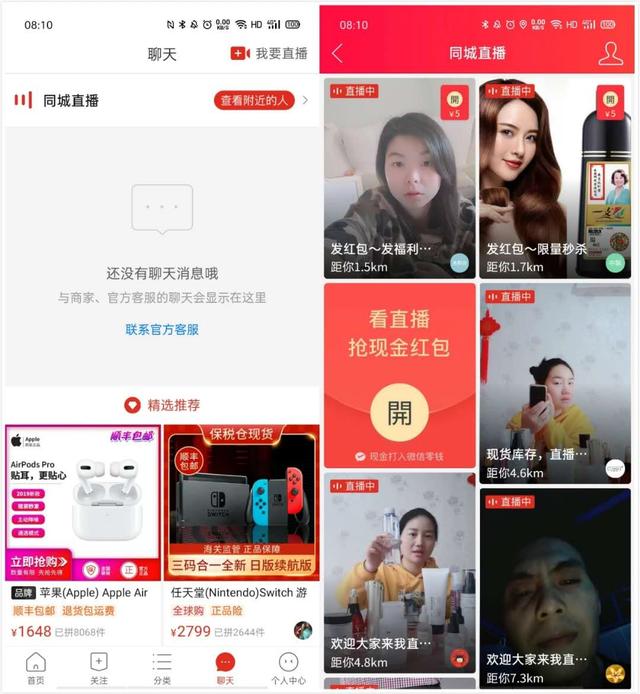Start a broadcast with 我要直播
This screenshot has width=640, height=694.
click(x=270, y=53)
